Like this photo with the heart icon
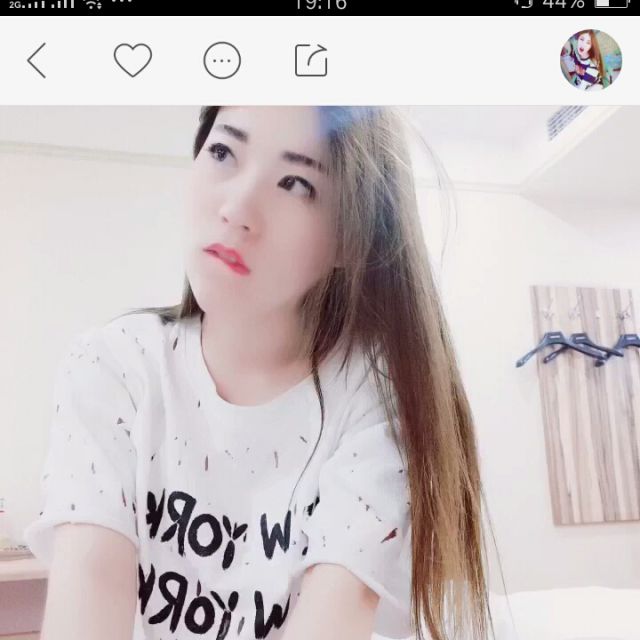640x640 pixels. (x=132, y=61)
